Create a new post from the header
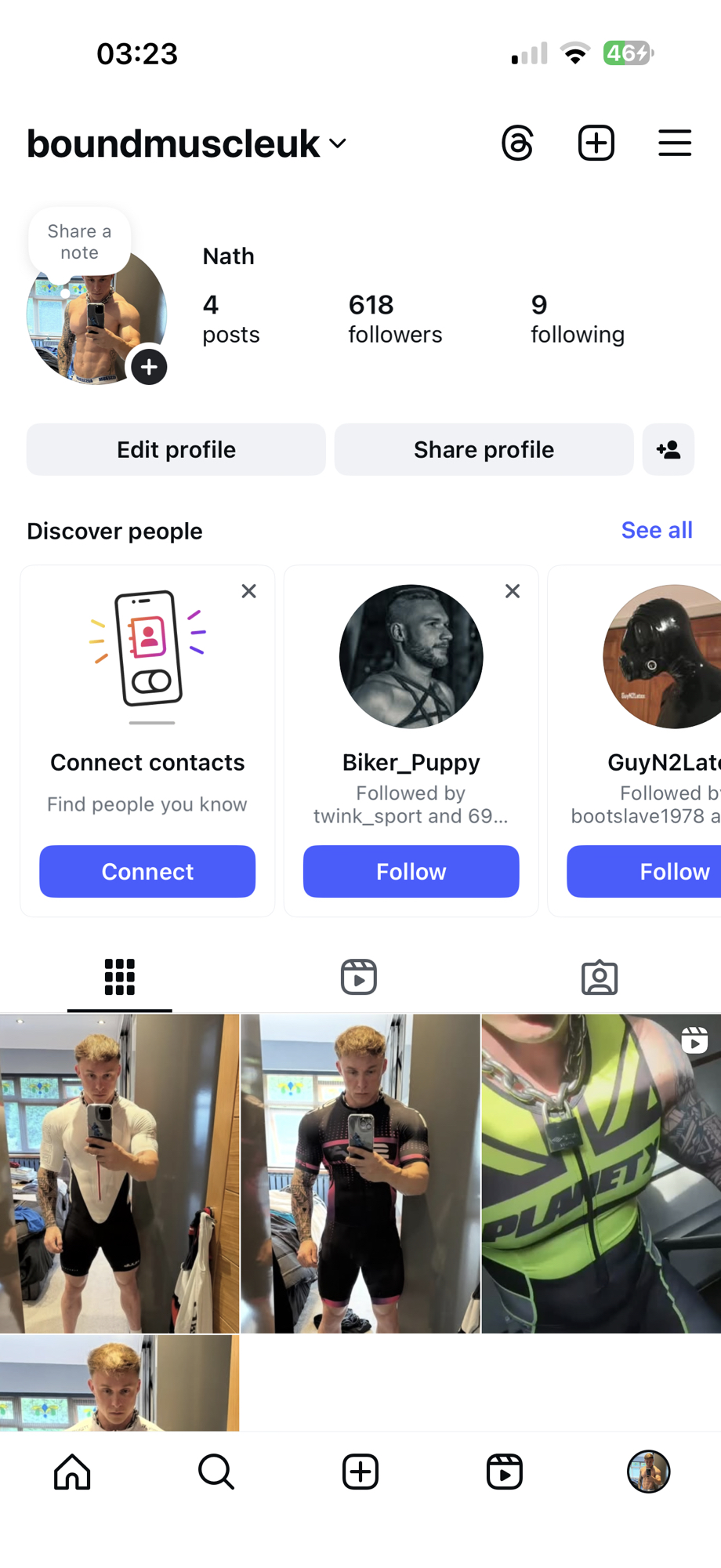The image size is (721, 1568). [596, 143]
